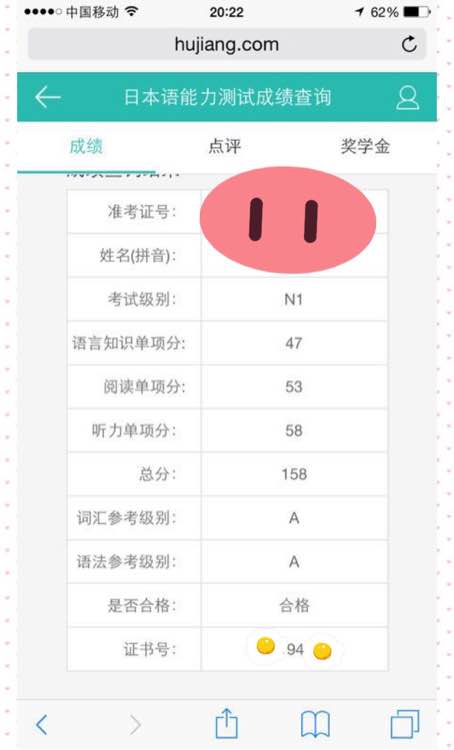Go to previous page in Safari toolbar

click(42, 725)
